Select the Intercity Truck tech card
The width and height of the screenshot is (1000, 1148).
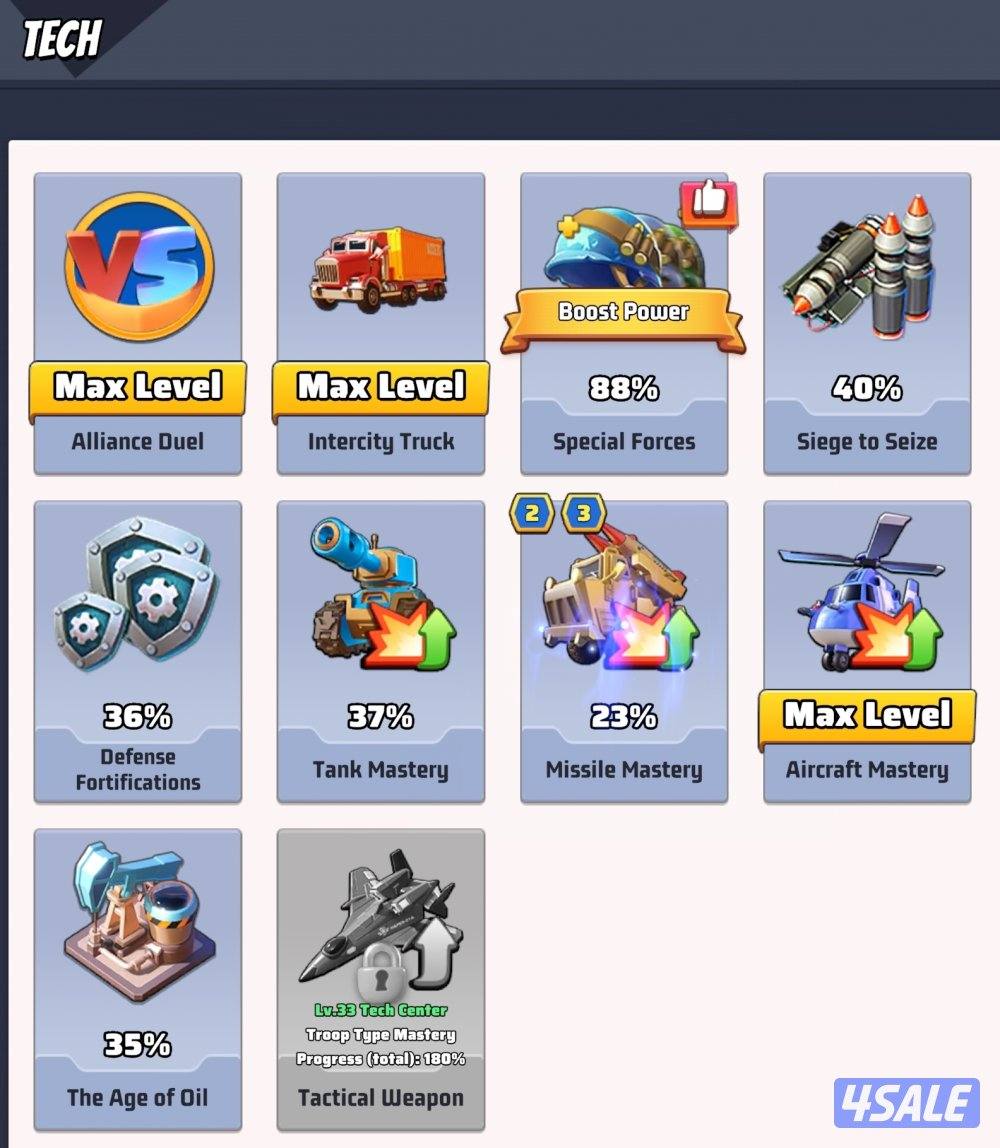point(381,322)
